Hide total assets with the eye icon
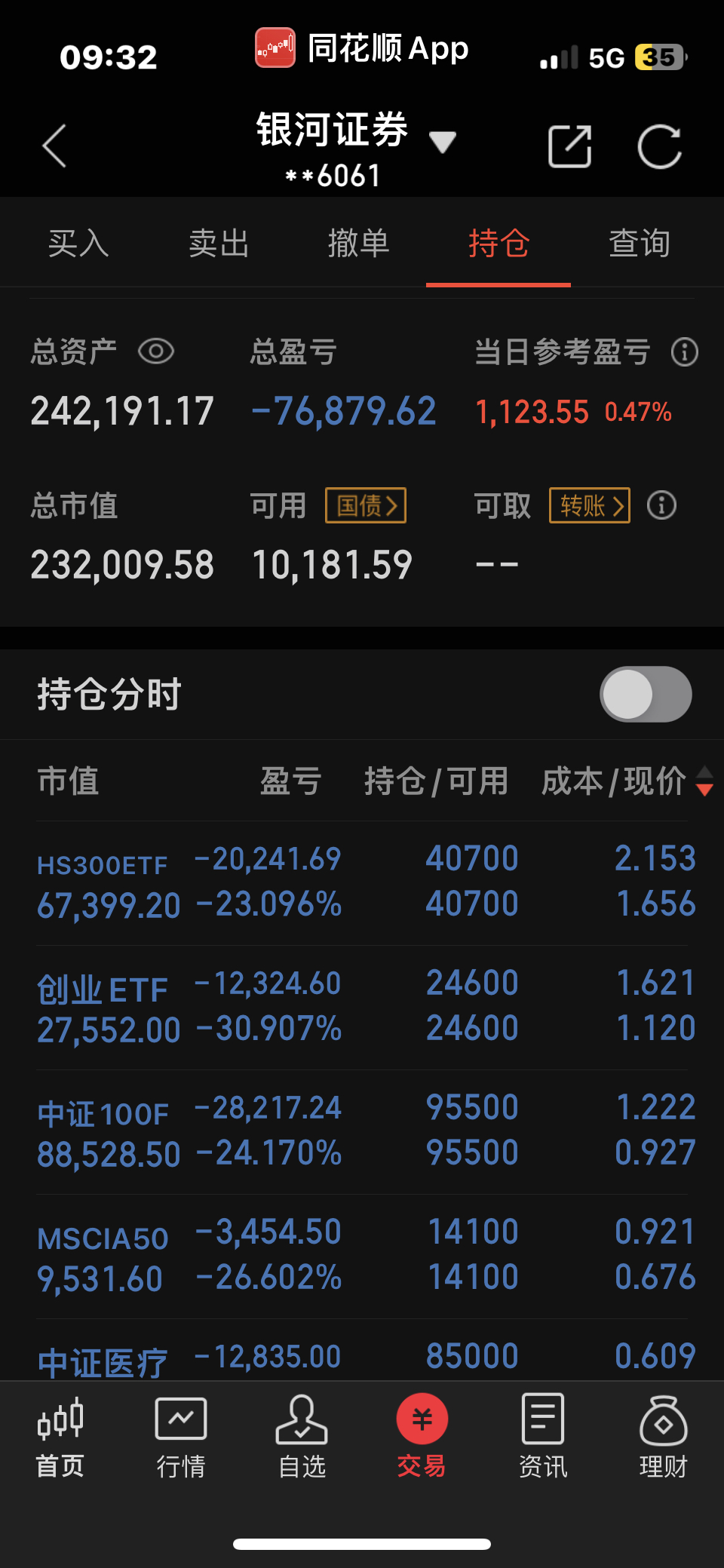This screenshot has height=1568, width=724. 156,351
